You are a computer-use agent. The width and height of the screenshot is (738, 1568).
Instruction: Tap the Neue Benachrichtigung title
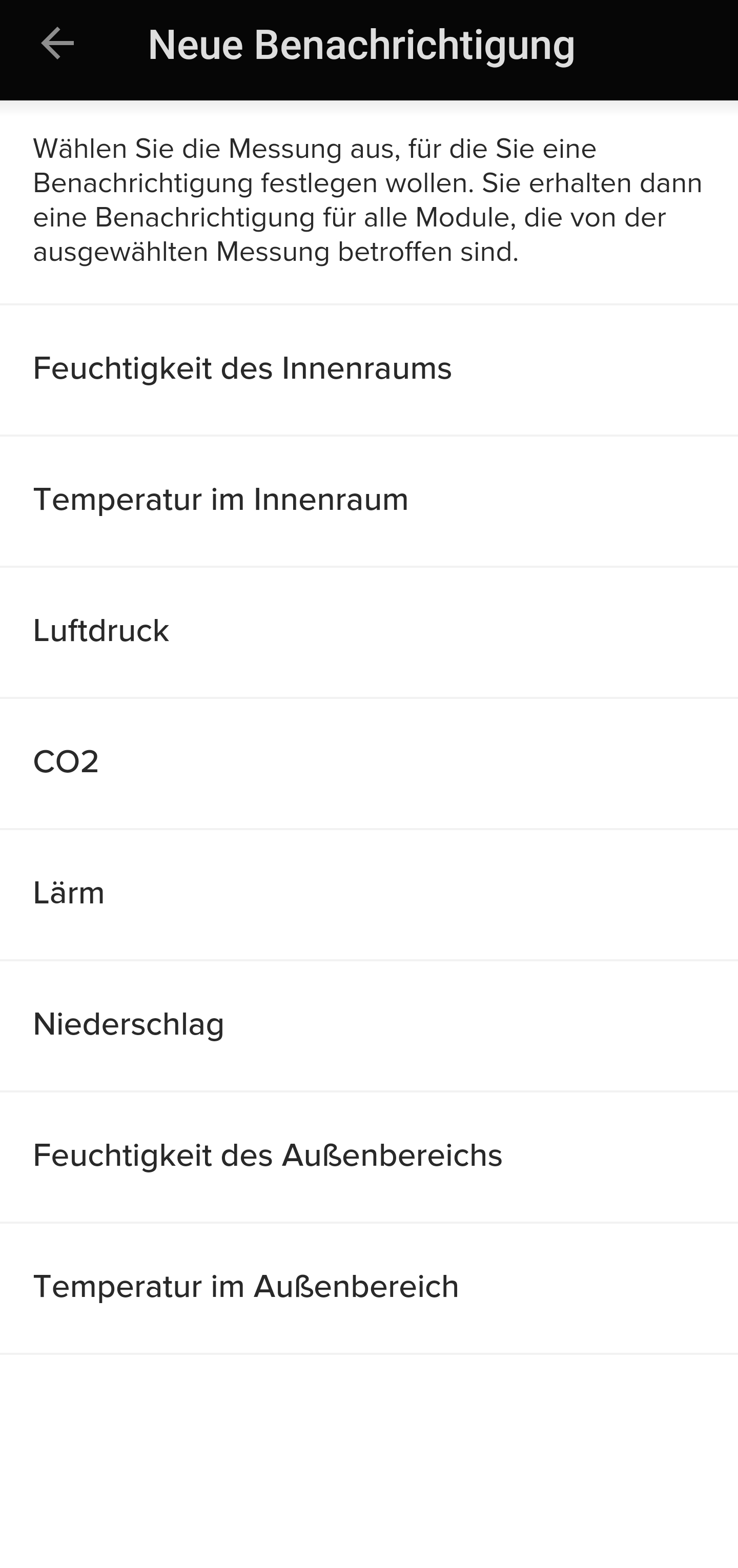tap(361, 44)
